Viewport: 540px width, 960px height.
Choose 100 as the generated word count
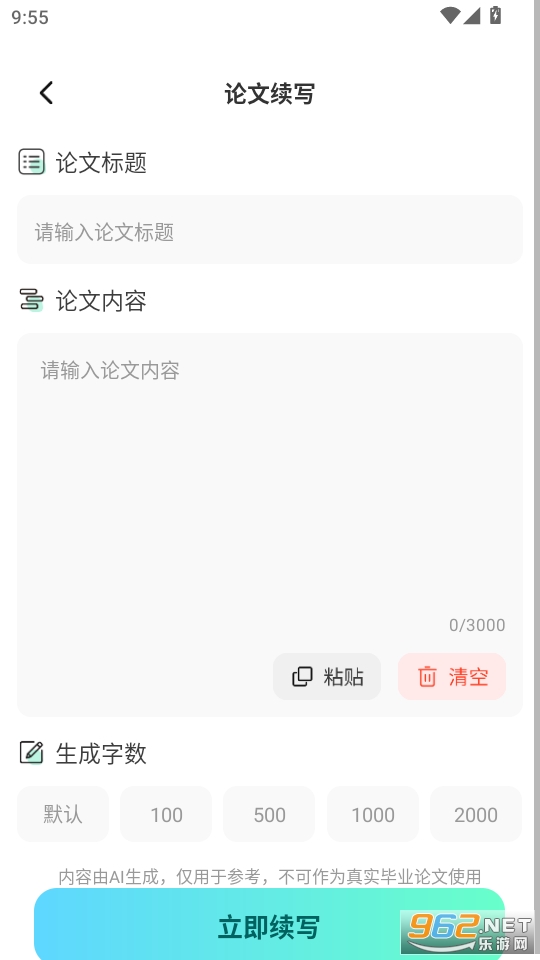coord(166,814)
